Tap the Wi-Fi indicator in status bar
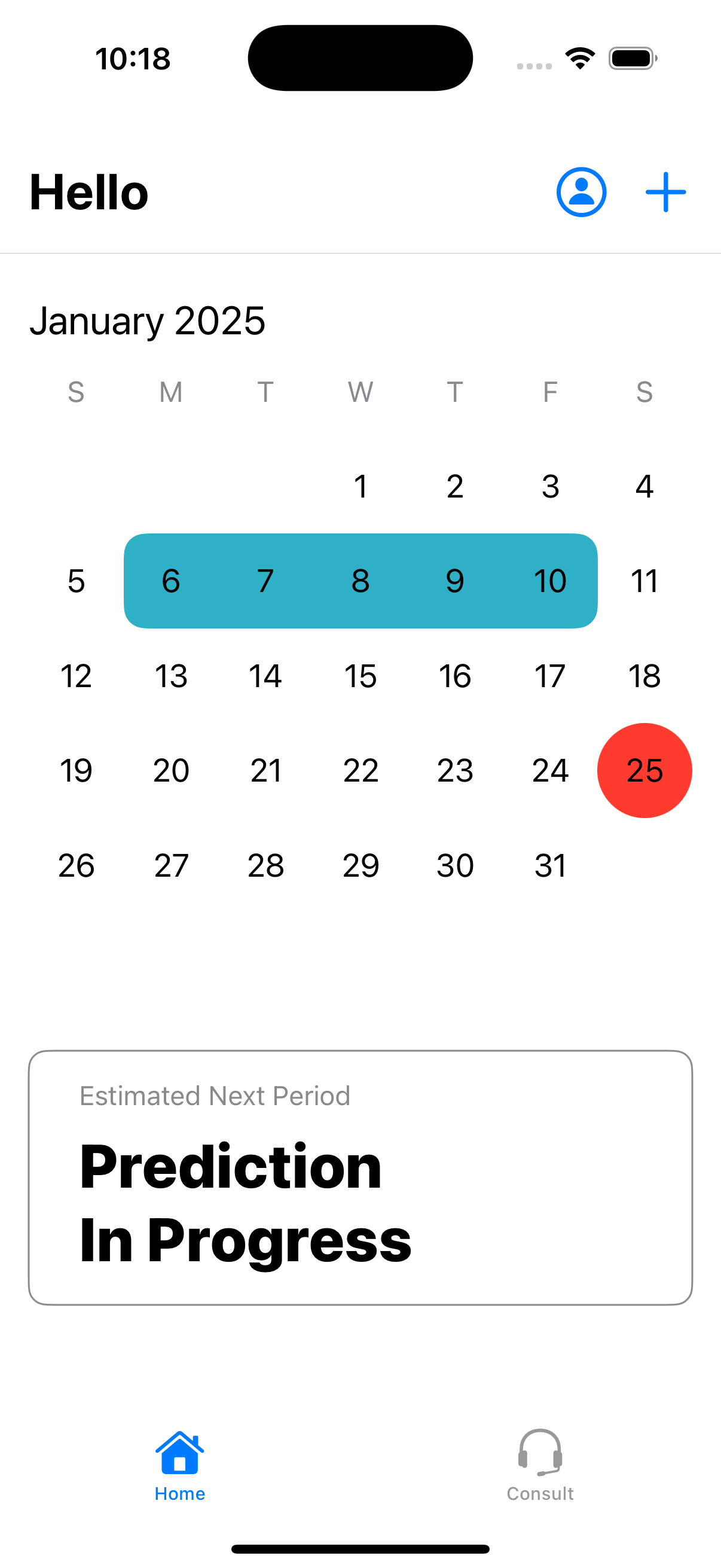 [579, 57]
